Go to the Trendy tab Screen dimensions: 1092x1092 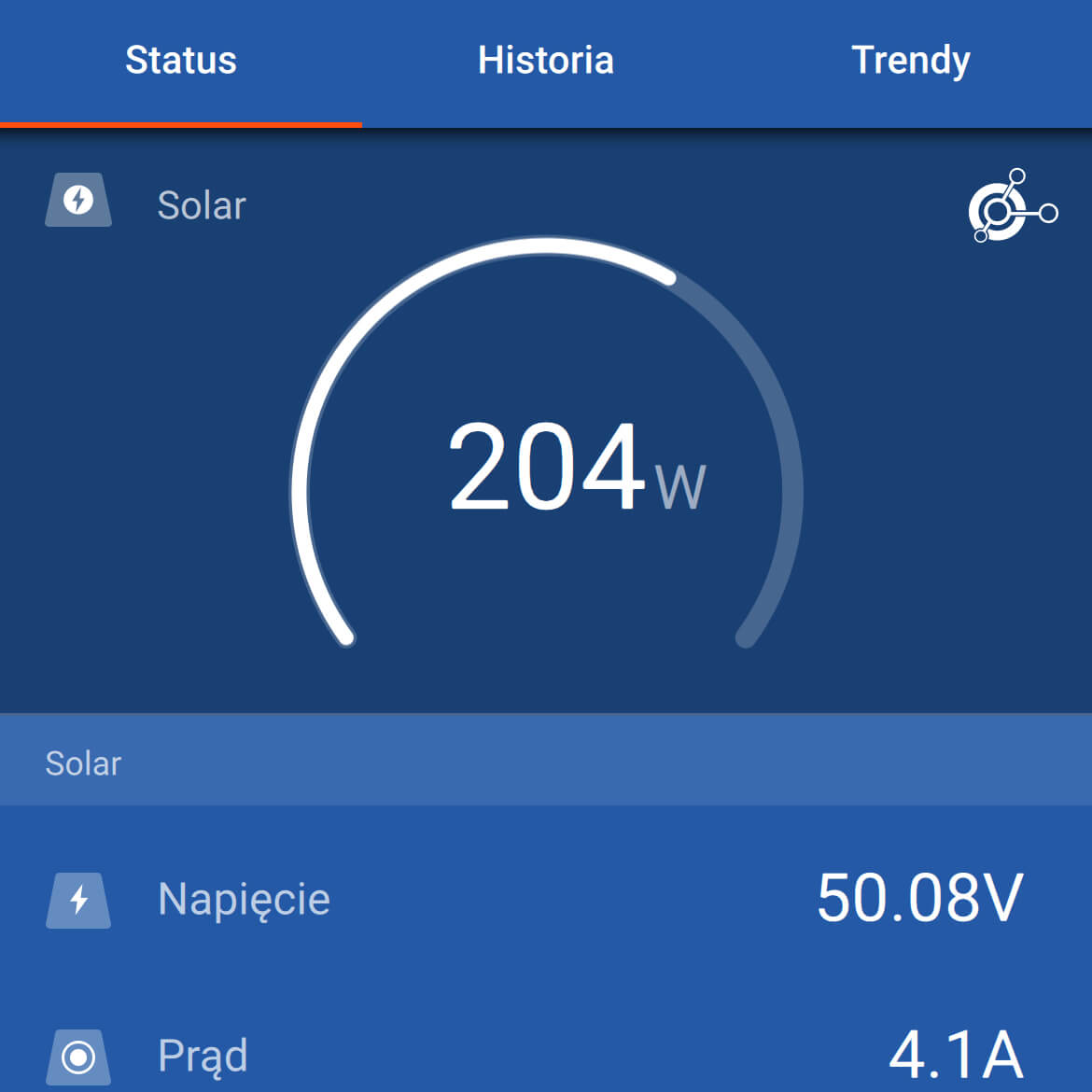(x=910, y=61)
